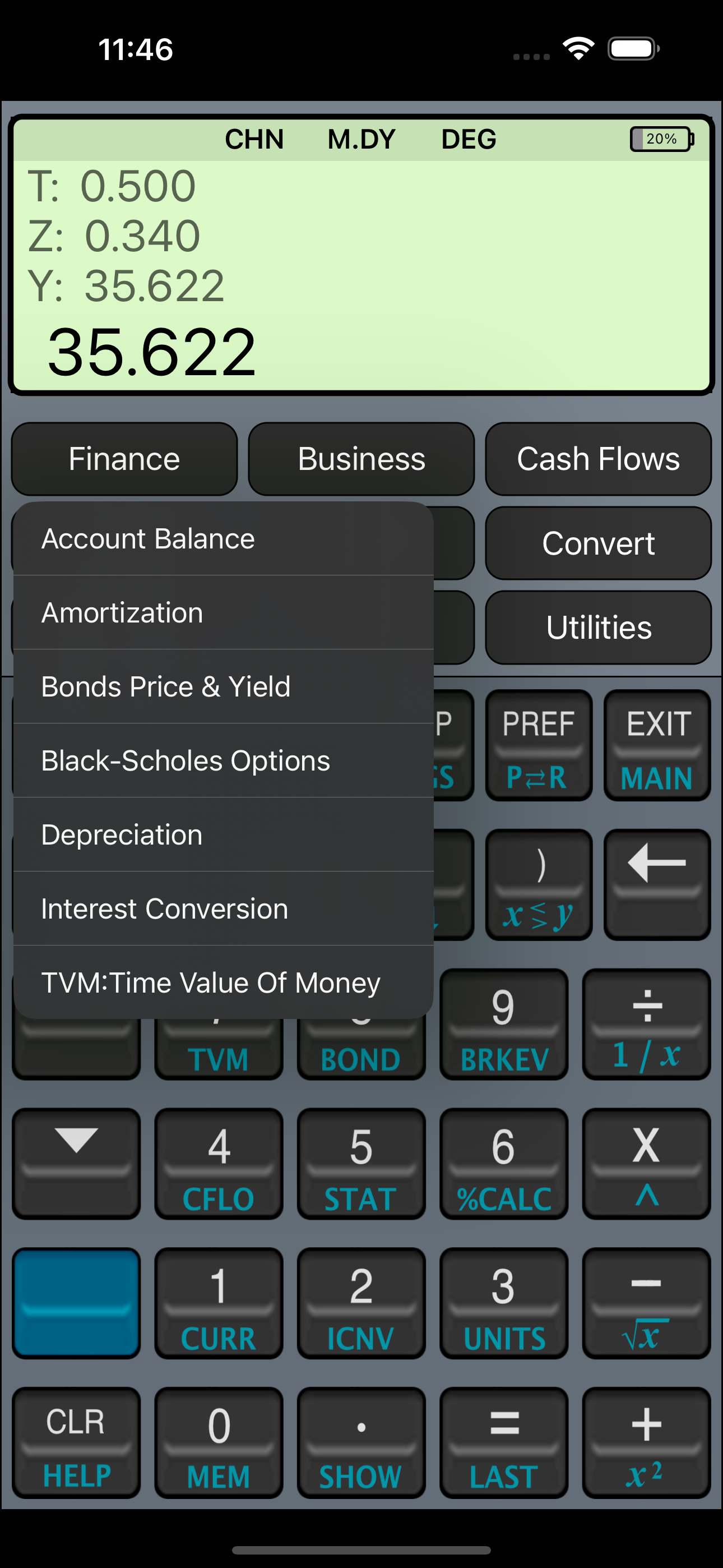Open Interest Conversion
Image resolution: width=723 pixels, height=1568 pixels.
click(224, 909)
